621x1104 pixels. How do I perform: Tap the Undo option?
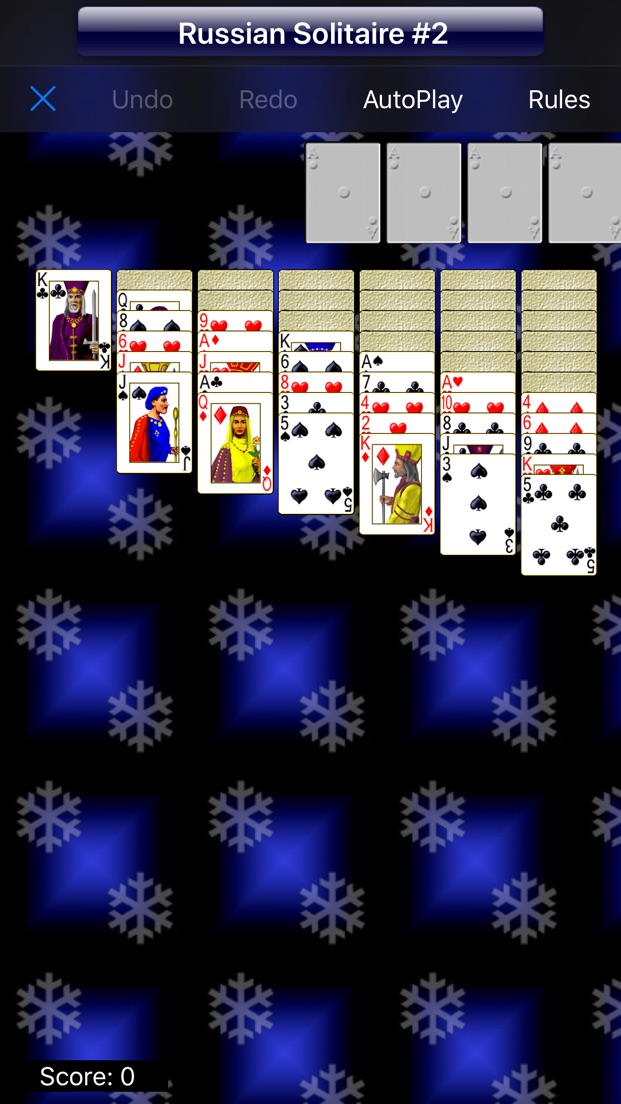[142, 99]
